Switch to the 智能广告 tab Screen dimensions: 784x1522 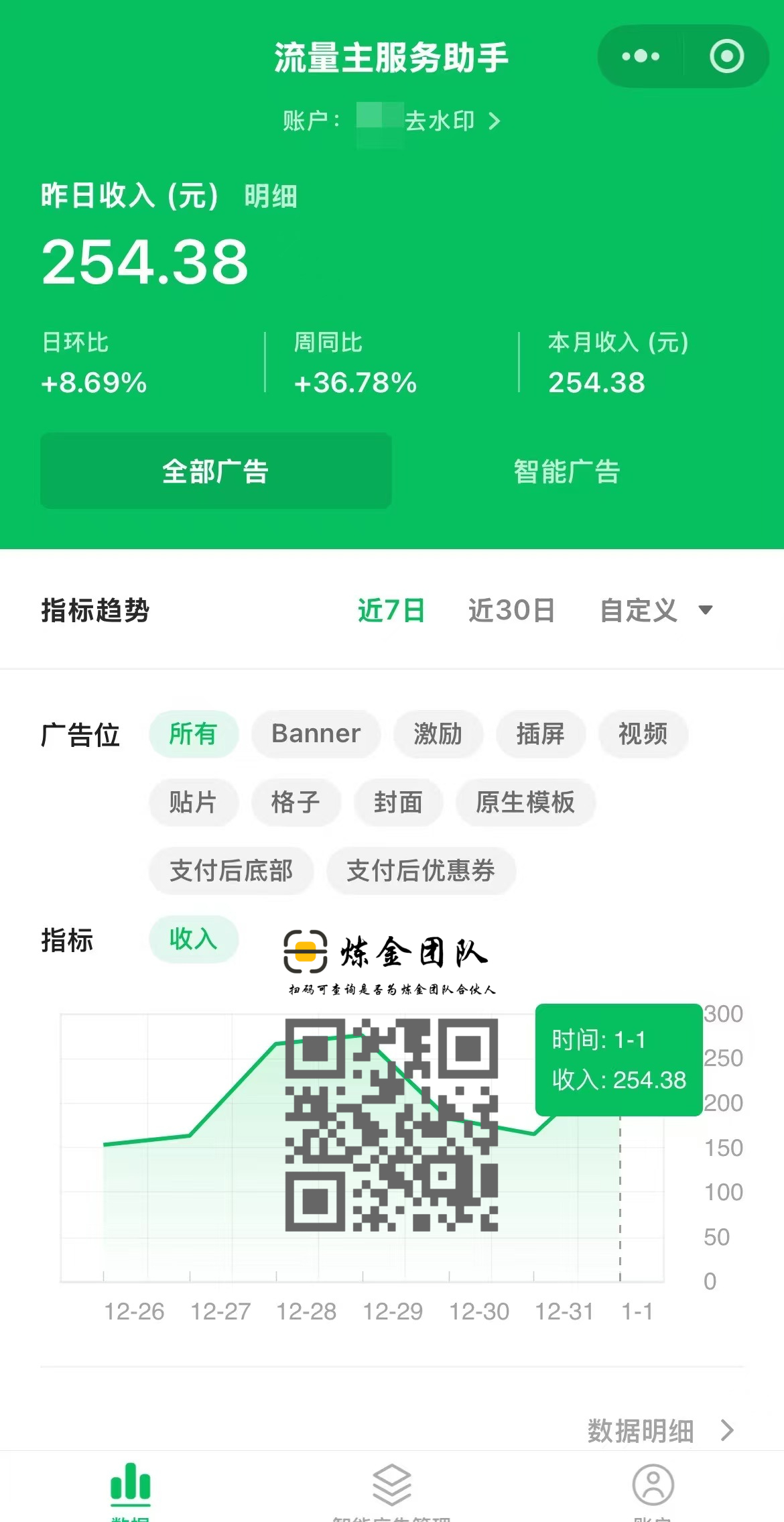(x=567, y=471)
